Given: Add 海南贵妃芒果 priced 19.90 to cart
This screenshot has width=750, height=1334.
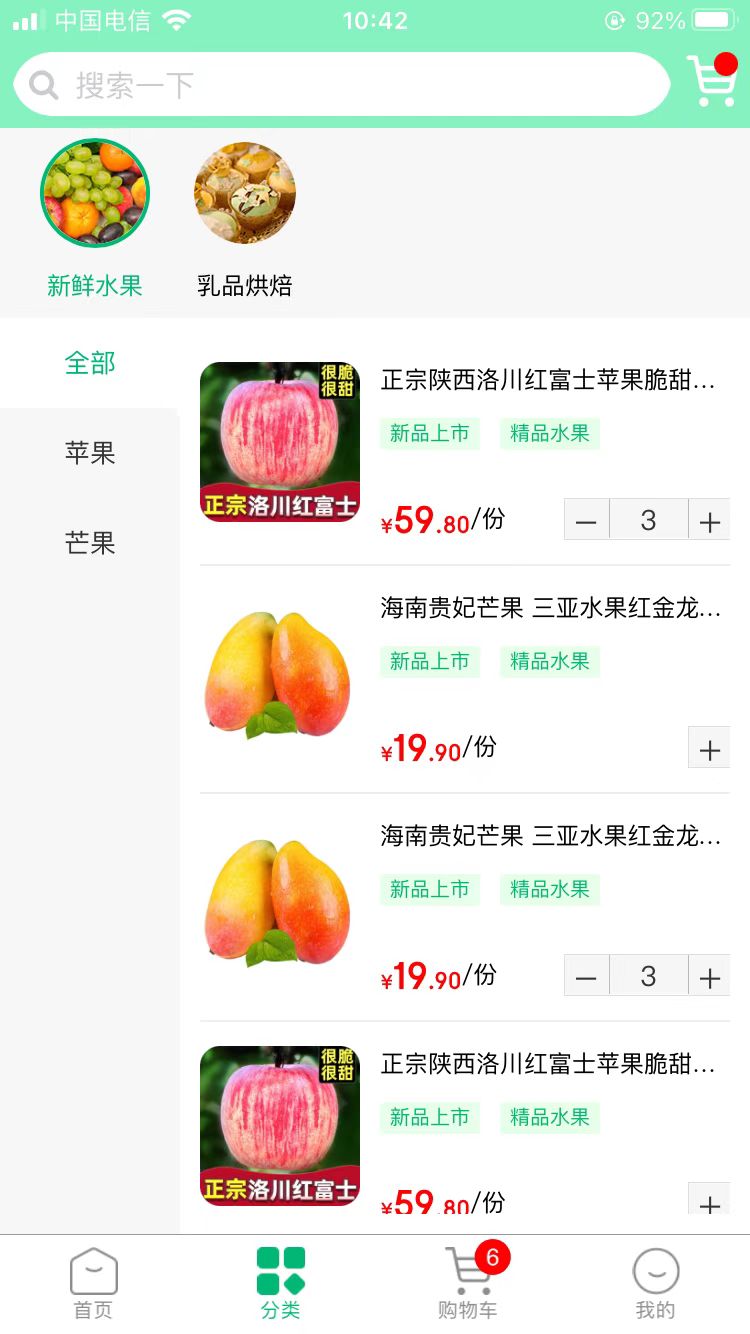Looking at the screenshot, I should coord(710,748).
